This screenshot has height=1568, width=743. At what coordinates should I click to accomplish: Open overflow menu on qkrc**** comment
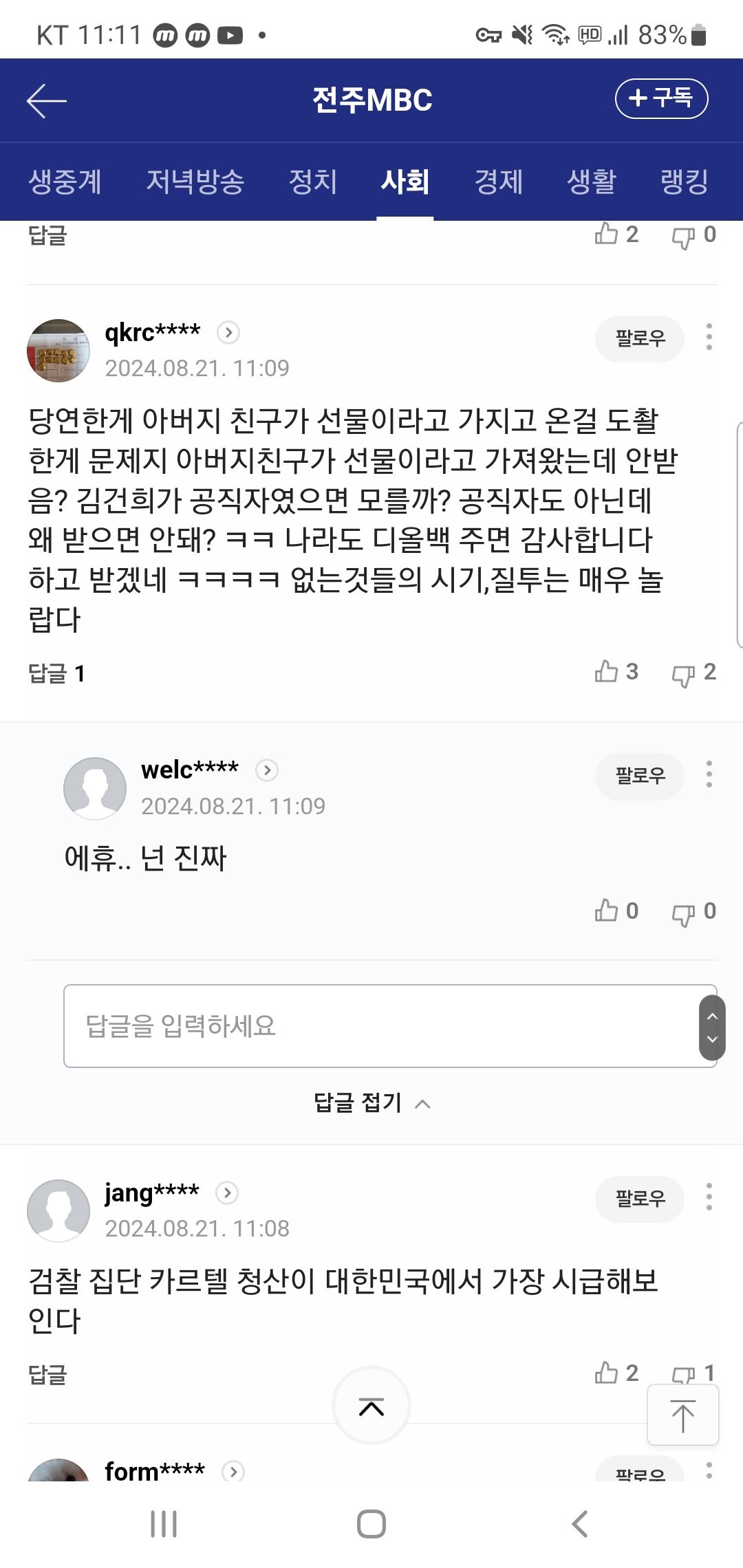tap(709, 337)
